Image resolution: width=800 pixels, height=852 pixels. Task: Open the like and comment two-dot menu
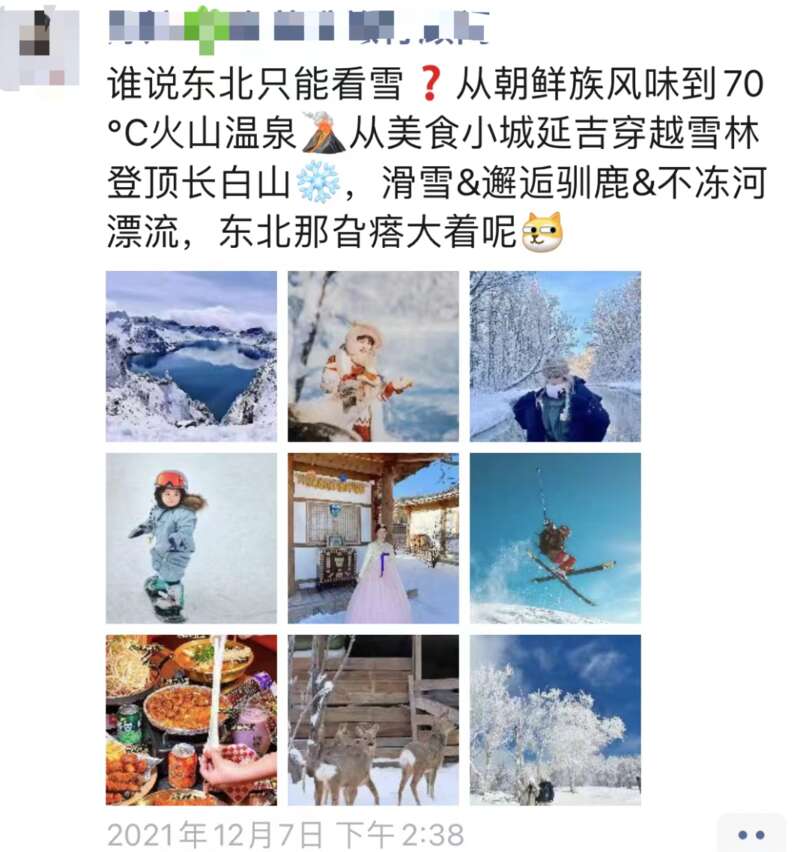(x=750, y=833)
